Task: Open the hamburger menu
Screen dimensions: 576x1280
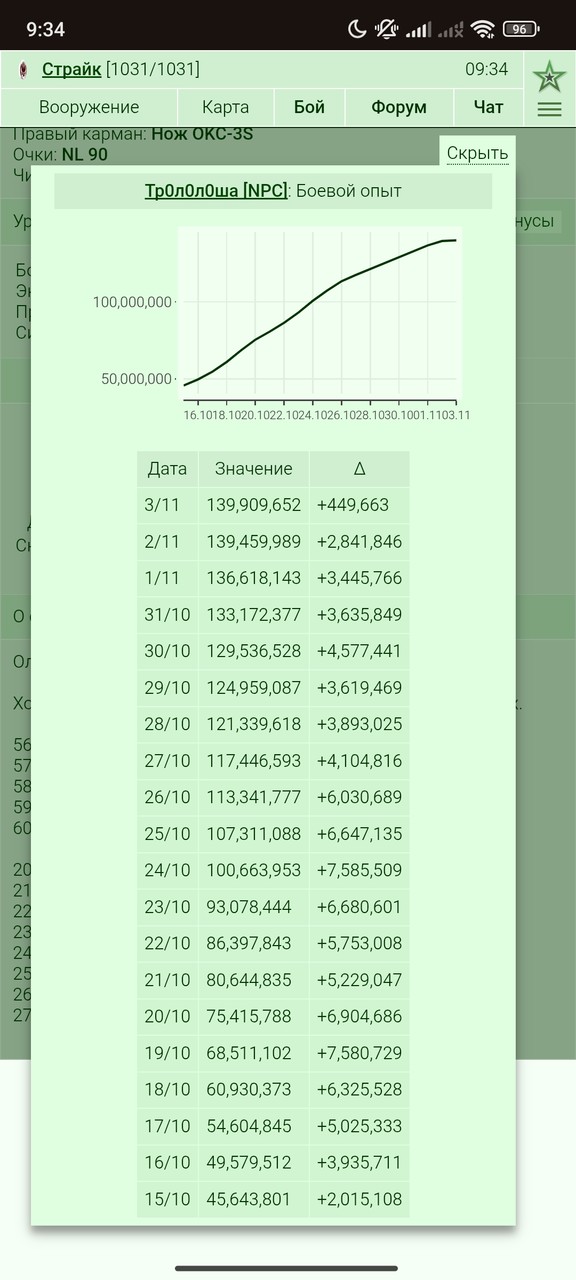Action: (549, 110)
